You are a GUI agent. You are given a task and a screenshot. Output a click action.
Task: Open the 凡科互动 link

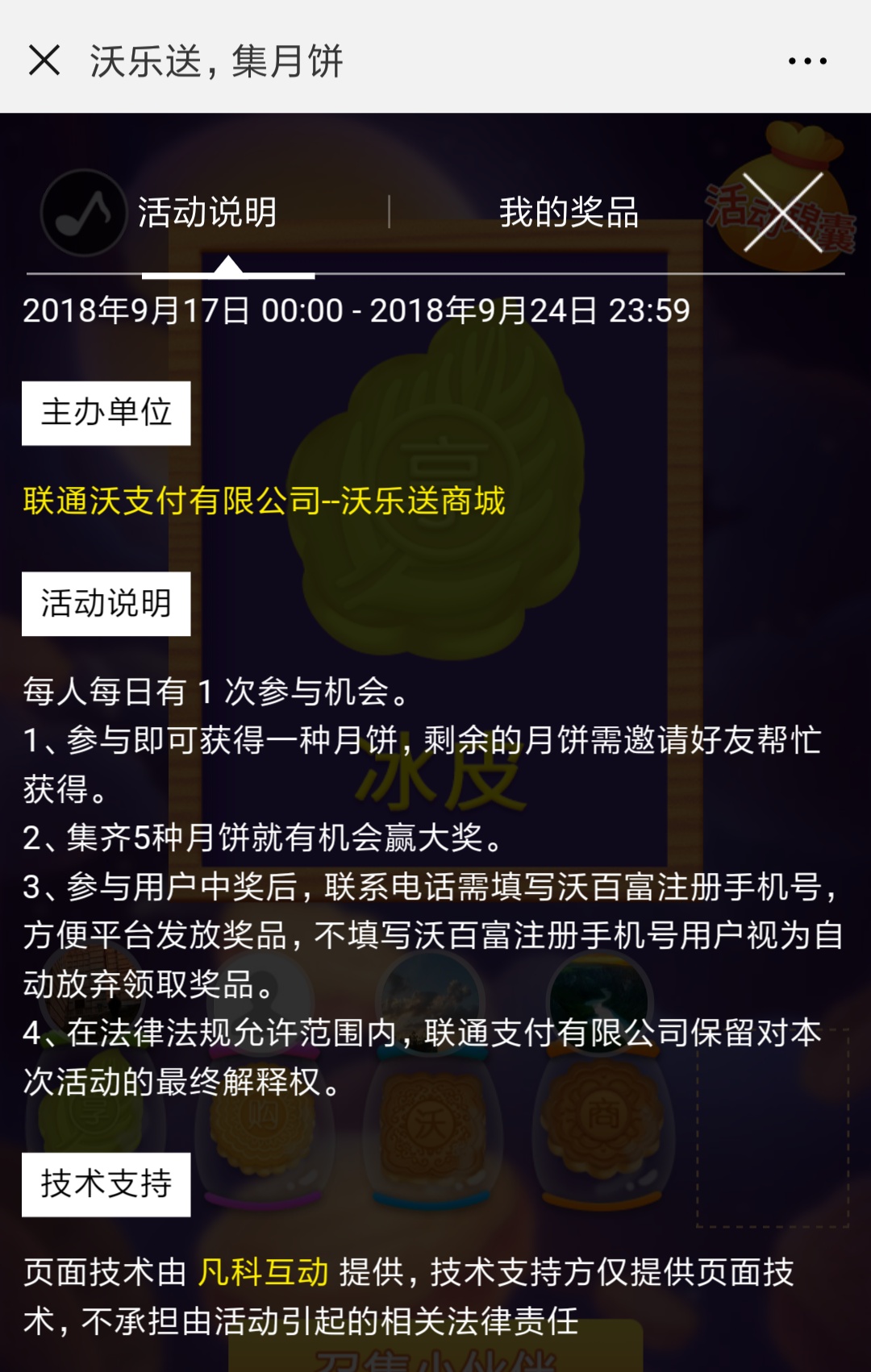click(x=264, y=1272)
